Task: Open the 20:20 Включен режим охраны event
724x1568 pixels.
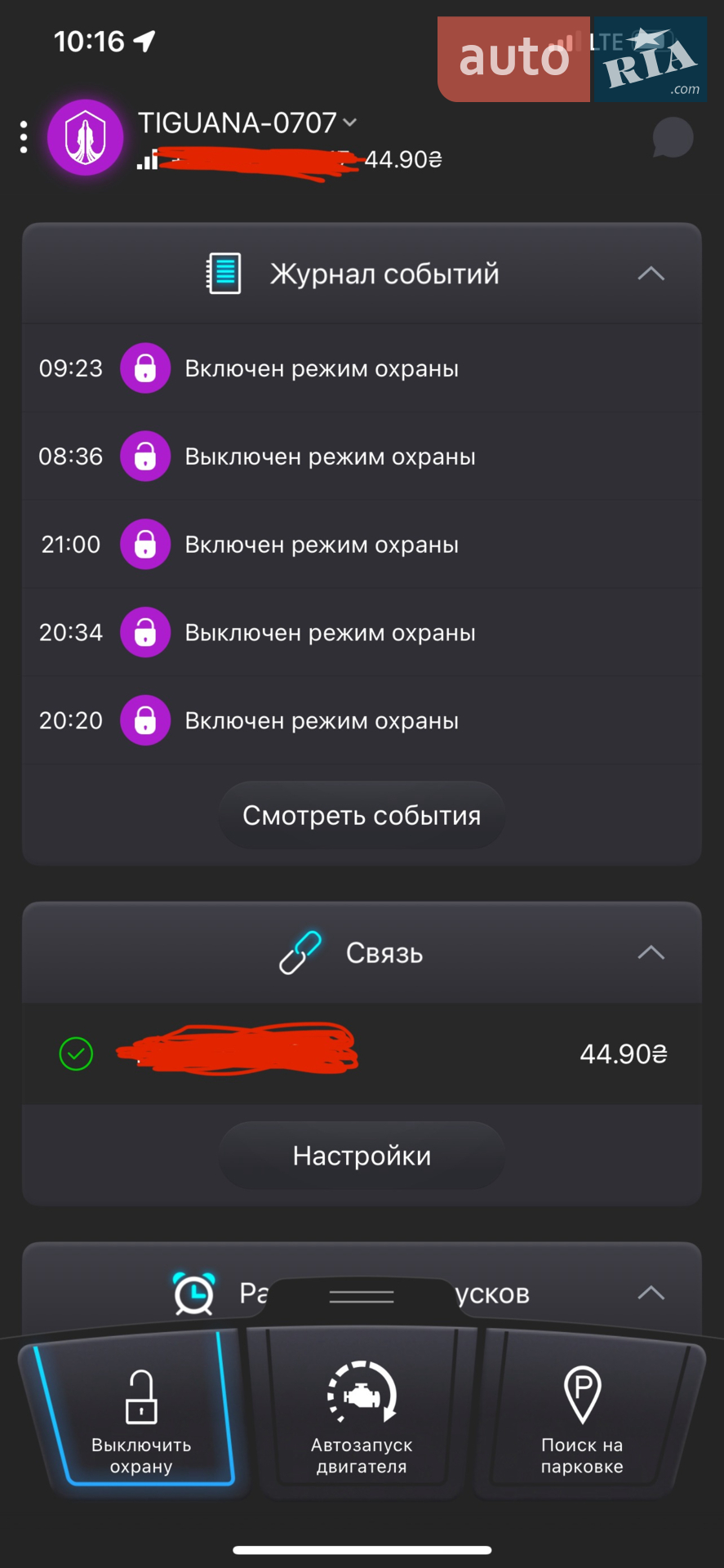Action: point(362,721)
